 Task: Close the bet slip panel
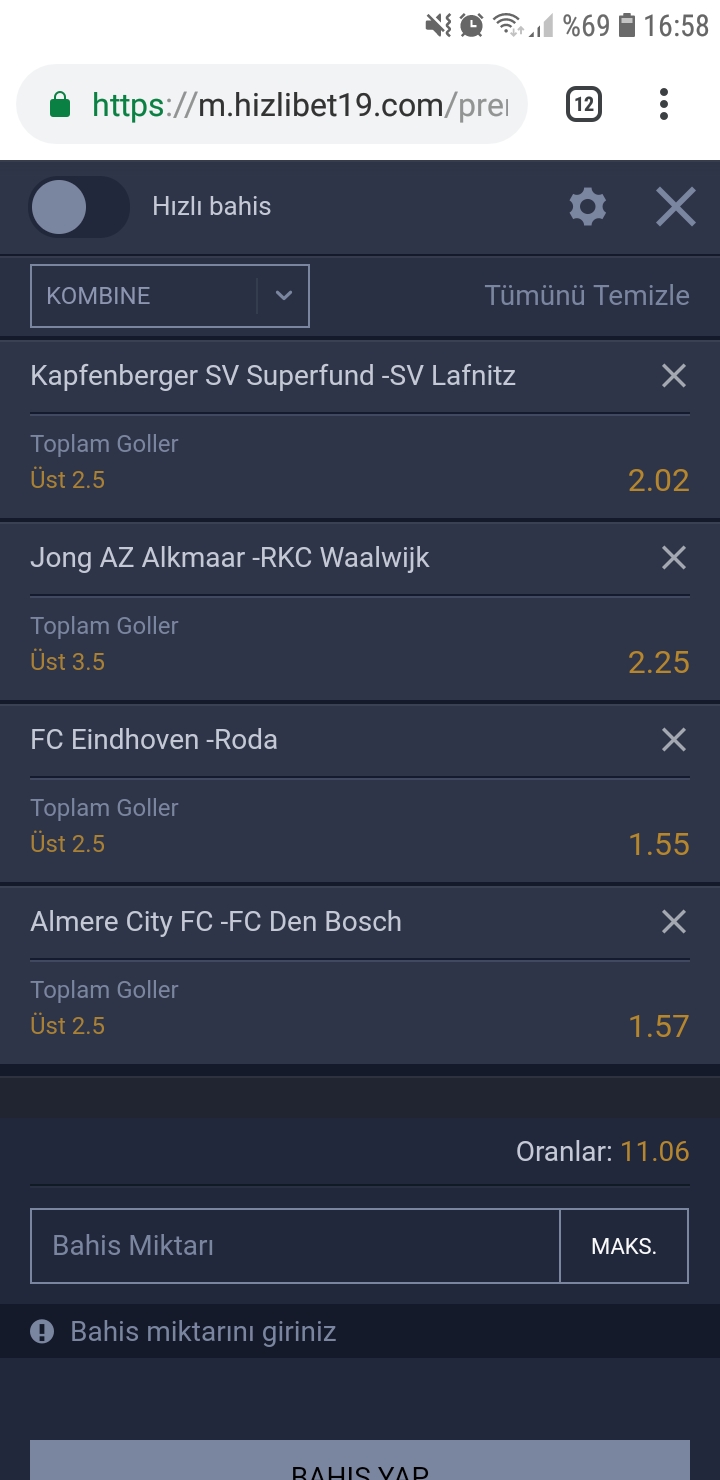click(x=675, y=207)
